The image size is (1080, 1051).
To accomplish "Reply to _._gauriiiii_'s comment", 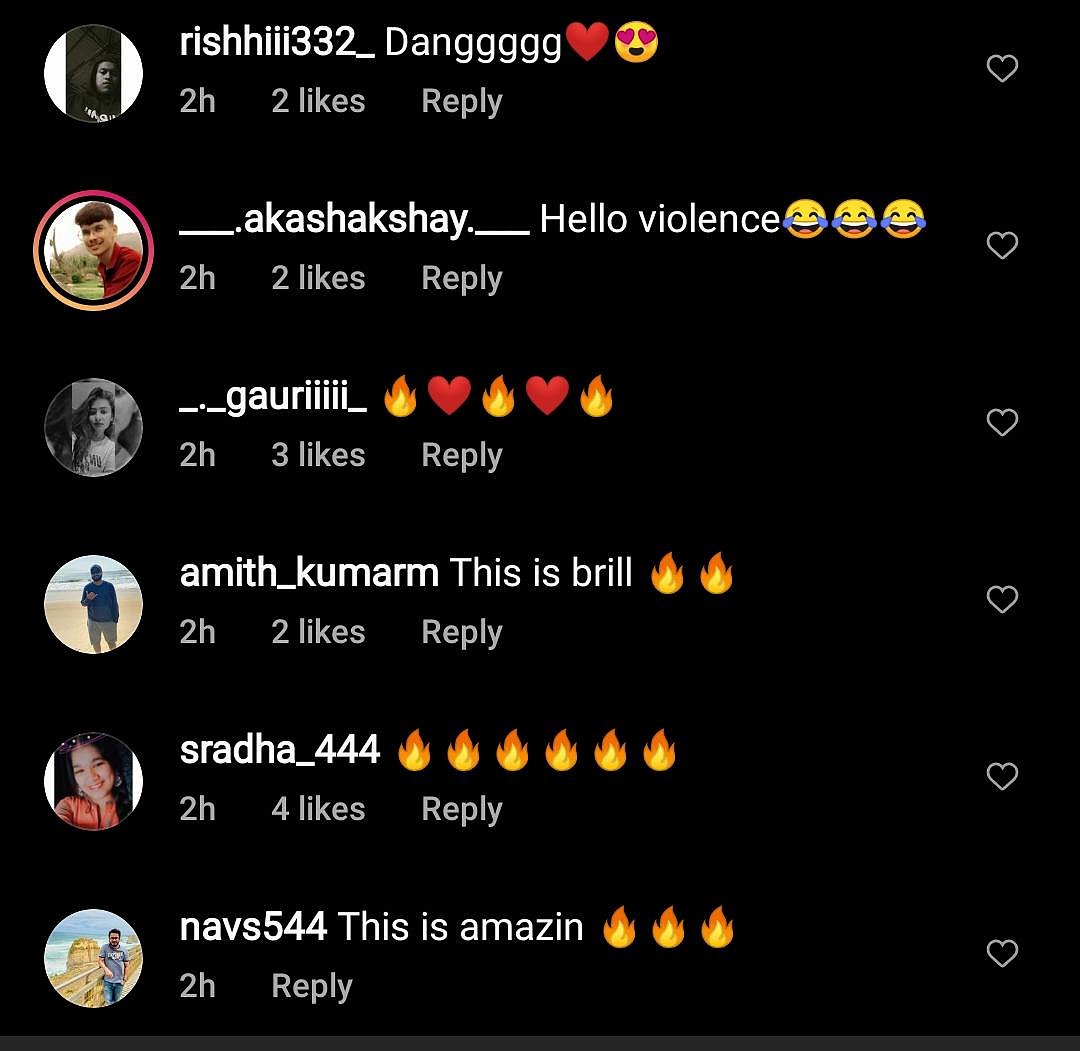I will pos(461,455).
